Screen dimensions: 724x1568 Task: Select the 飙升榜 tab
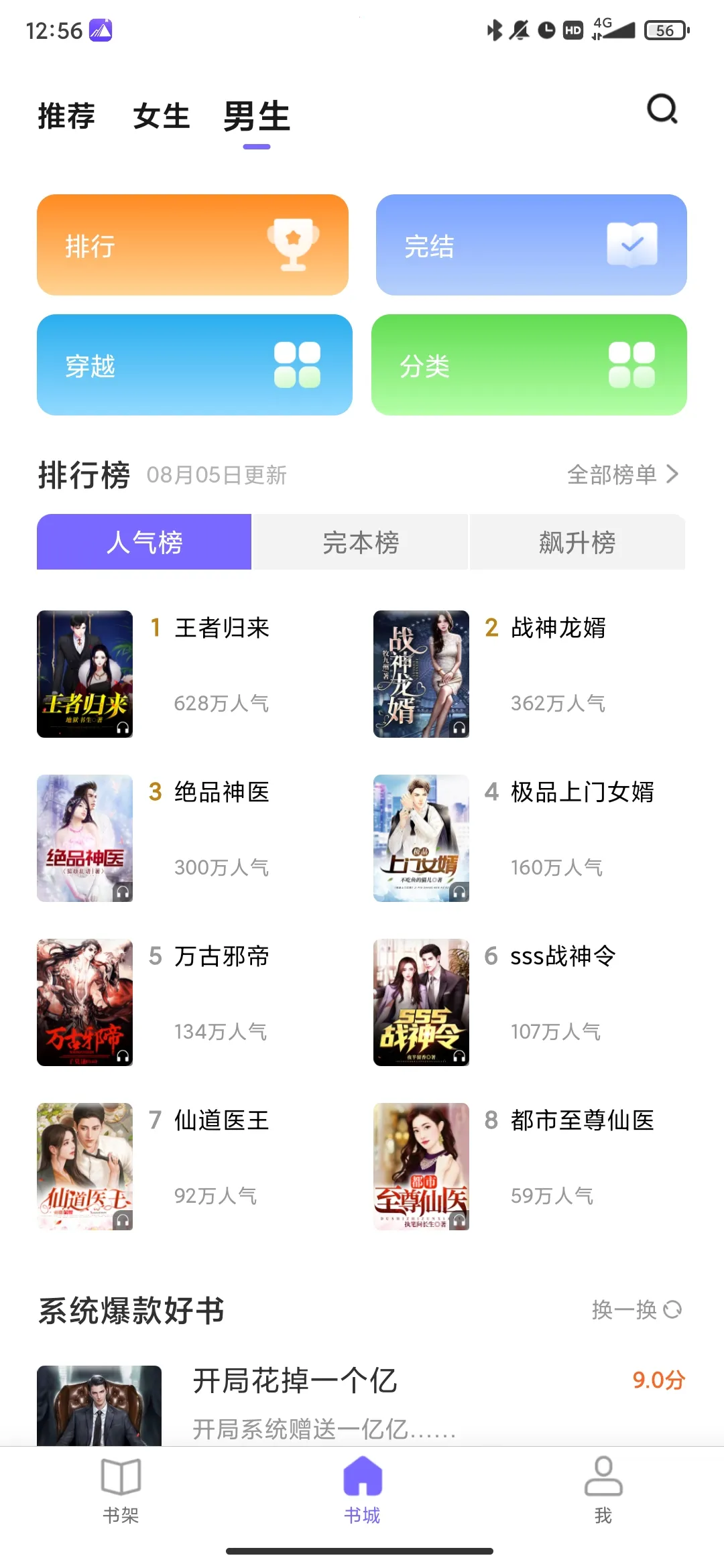click(x=577, y=542)
